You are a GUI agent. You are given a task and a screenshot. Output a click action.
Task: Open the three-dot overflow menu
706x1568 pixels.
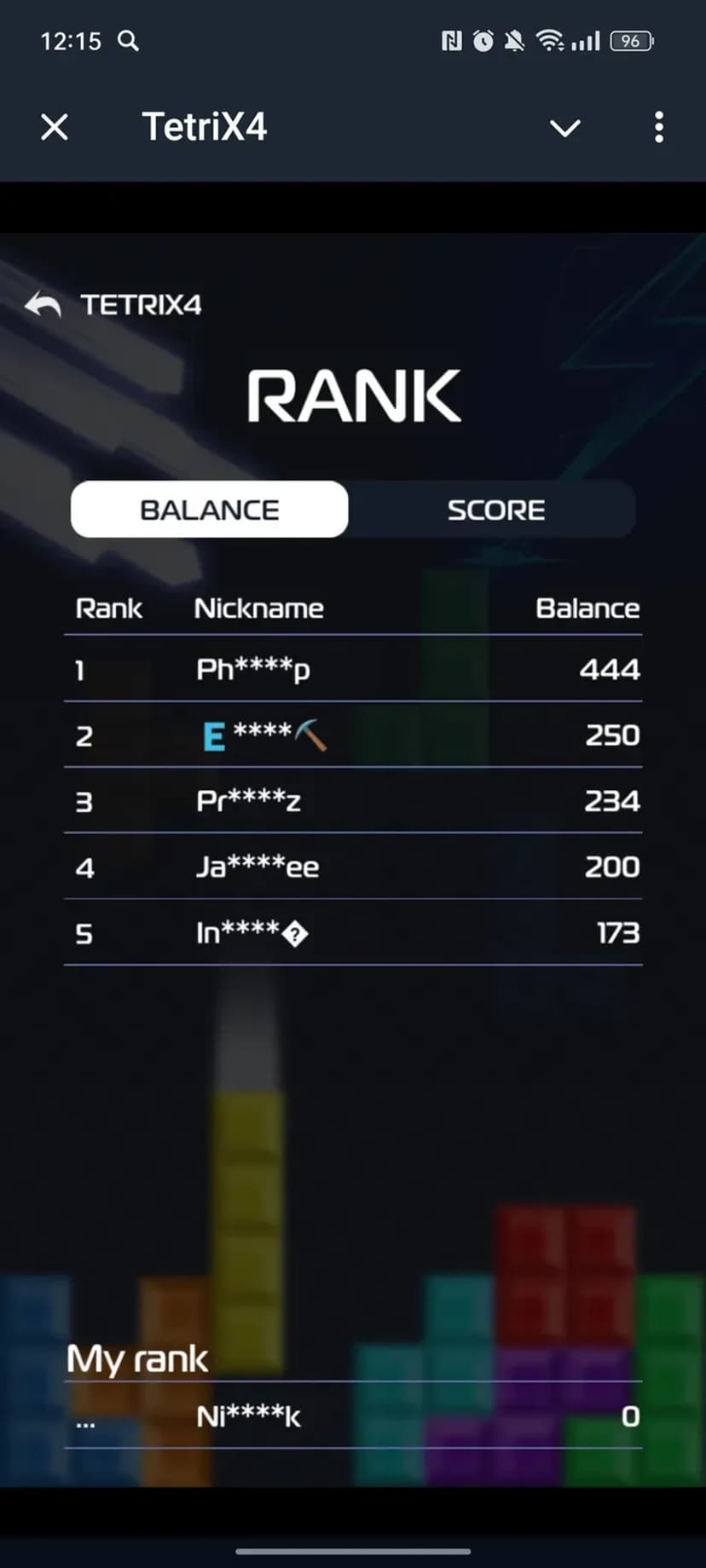[x=658, y=128]
